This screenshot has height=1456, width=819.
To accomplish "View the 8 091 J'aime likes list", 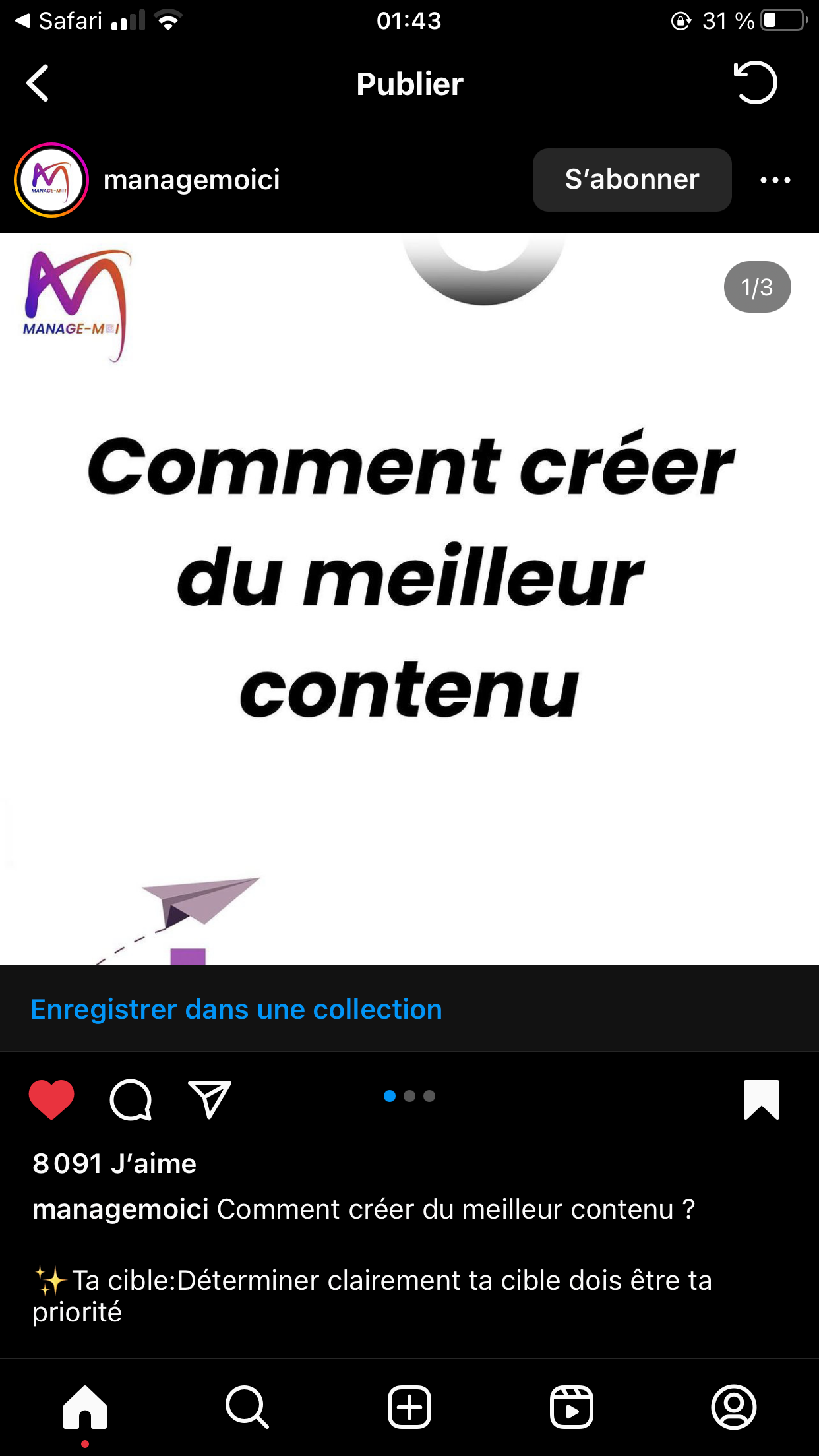I will pyautogui.click(x=114, y=1164).
